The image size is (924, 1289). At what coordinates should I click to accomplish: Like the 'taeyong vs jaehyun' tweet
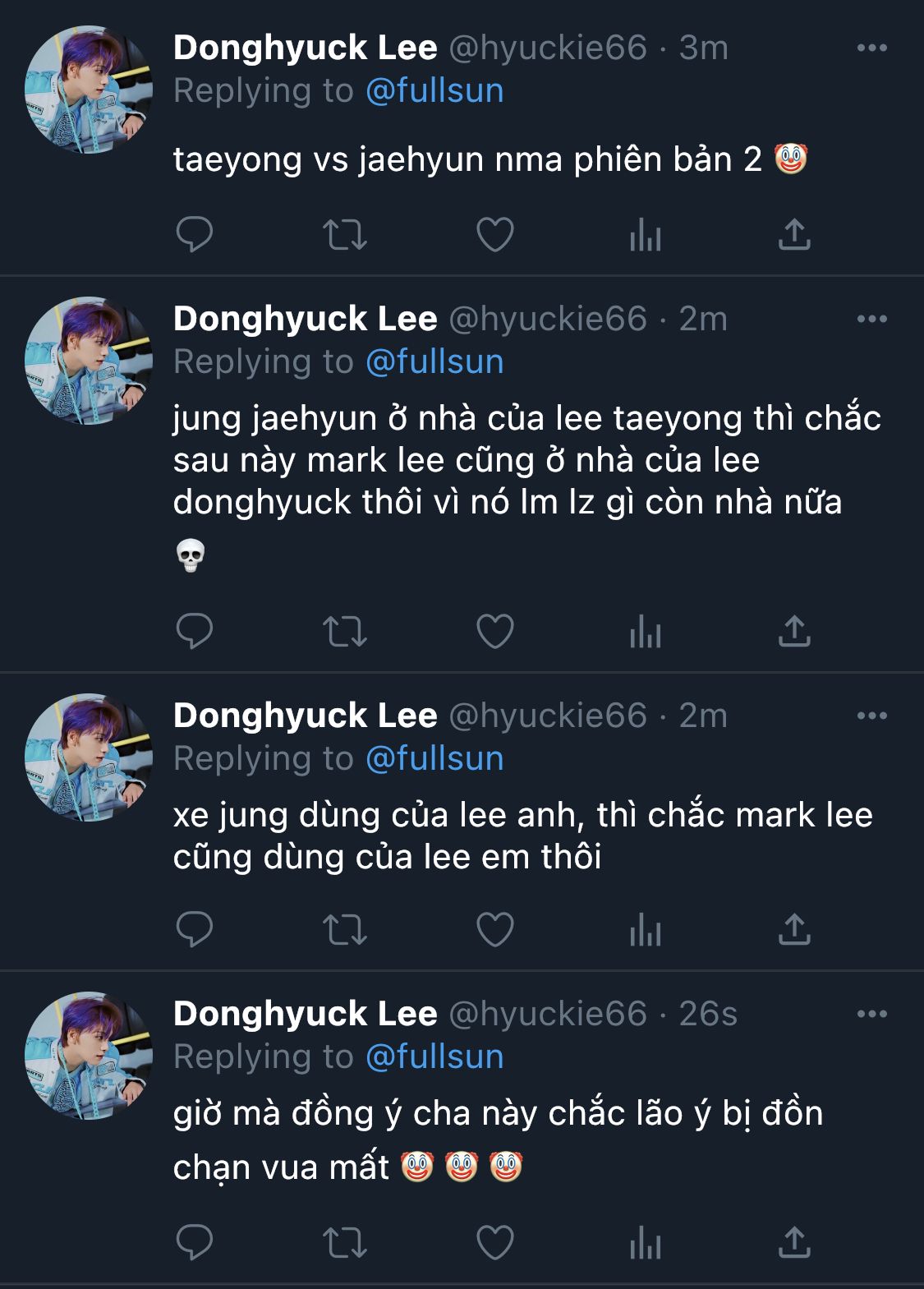pyautogui.click(x=495, y=235)
